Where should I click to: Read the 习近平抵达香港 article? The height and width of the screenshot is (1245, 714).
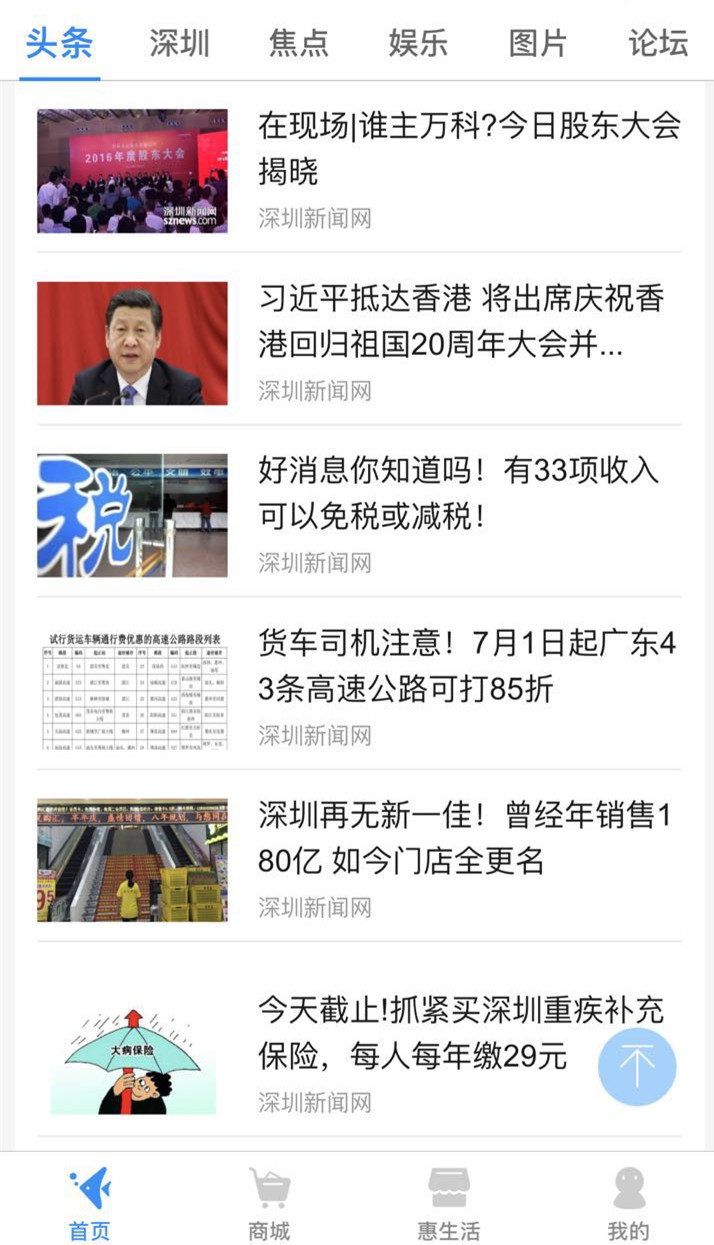[460, 322]
